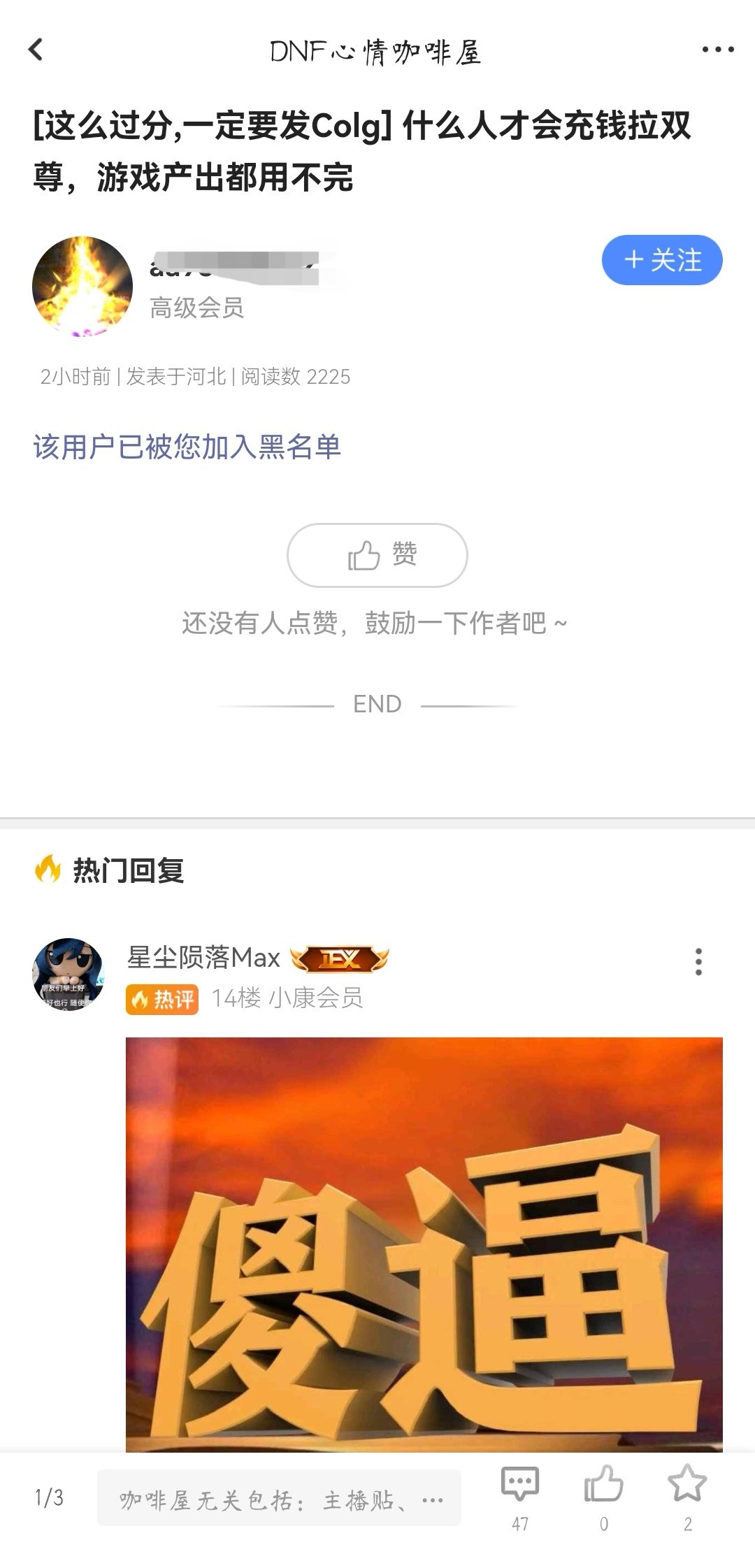Image resolution: width=755 pixels, height=1568 pixels.
Task: Open 星尘陨落Max's profile avatar
Action: pos(68,974)
